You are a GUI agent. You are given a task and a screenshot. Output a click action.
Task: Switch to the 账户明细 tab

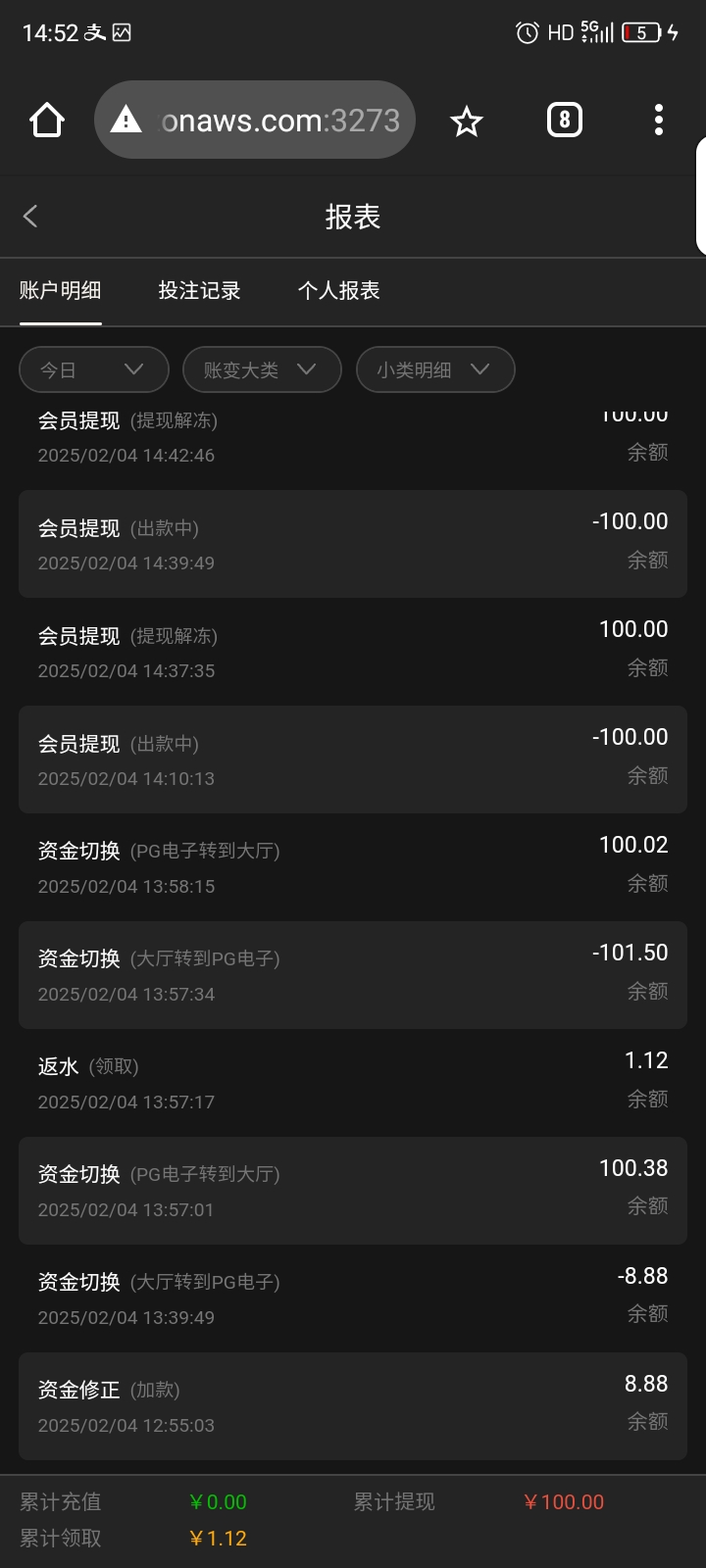pyautogui.click(x=61, y=291)
